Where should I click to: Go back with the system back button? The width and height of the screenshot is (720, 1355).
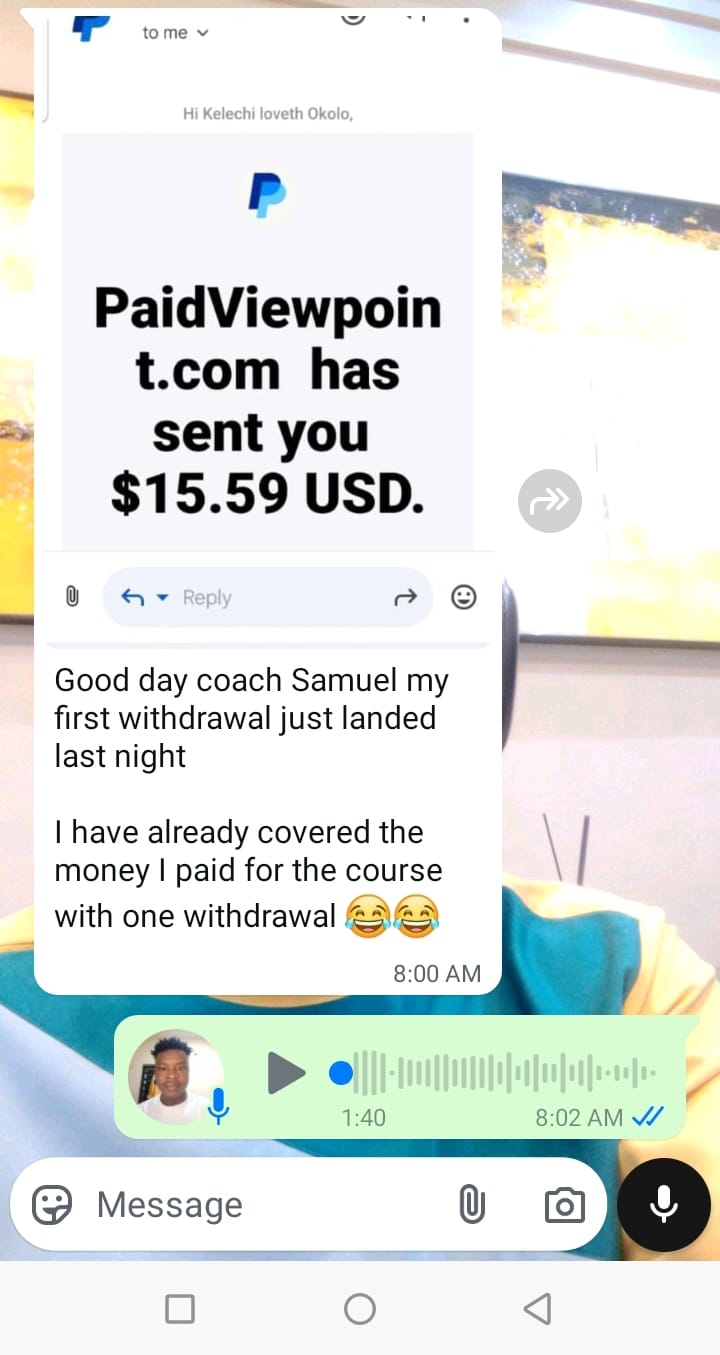click(x=538, y=1308)
